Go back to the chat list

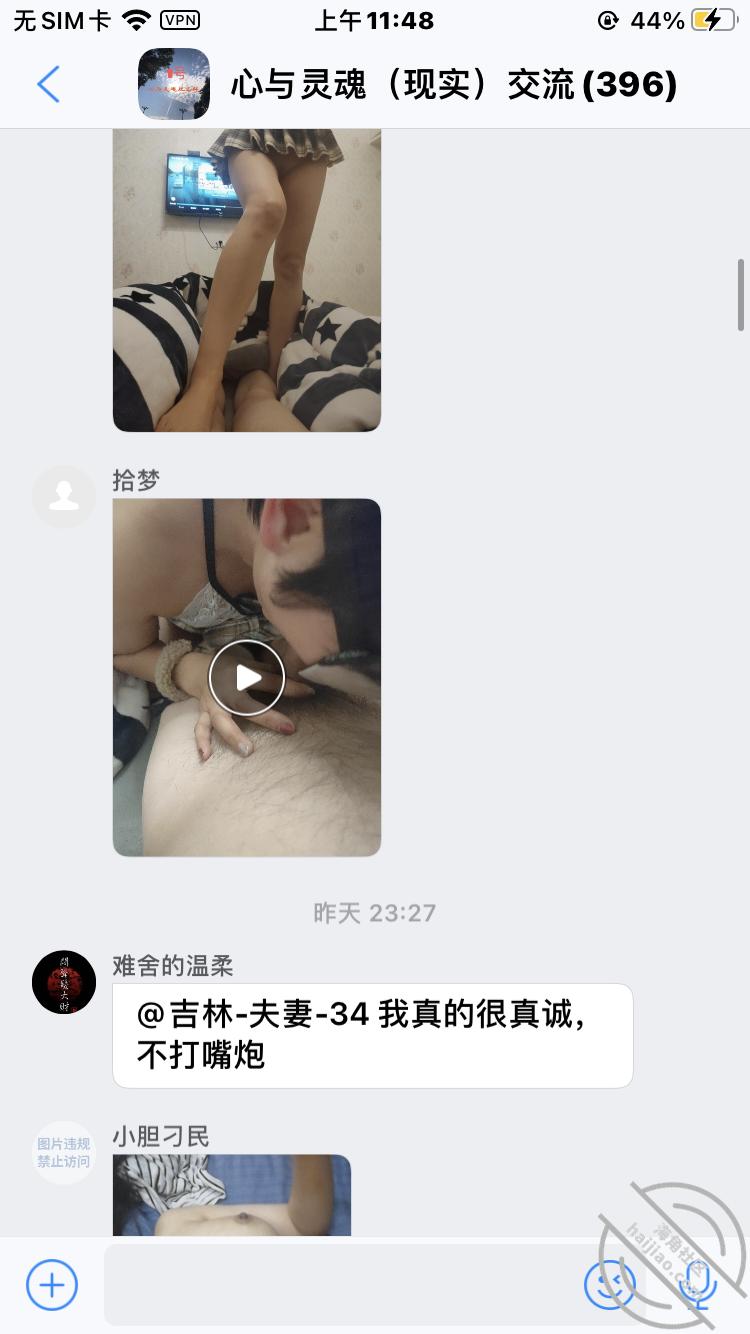[48, 84]
